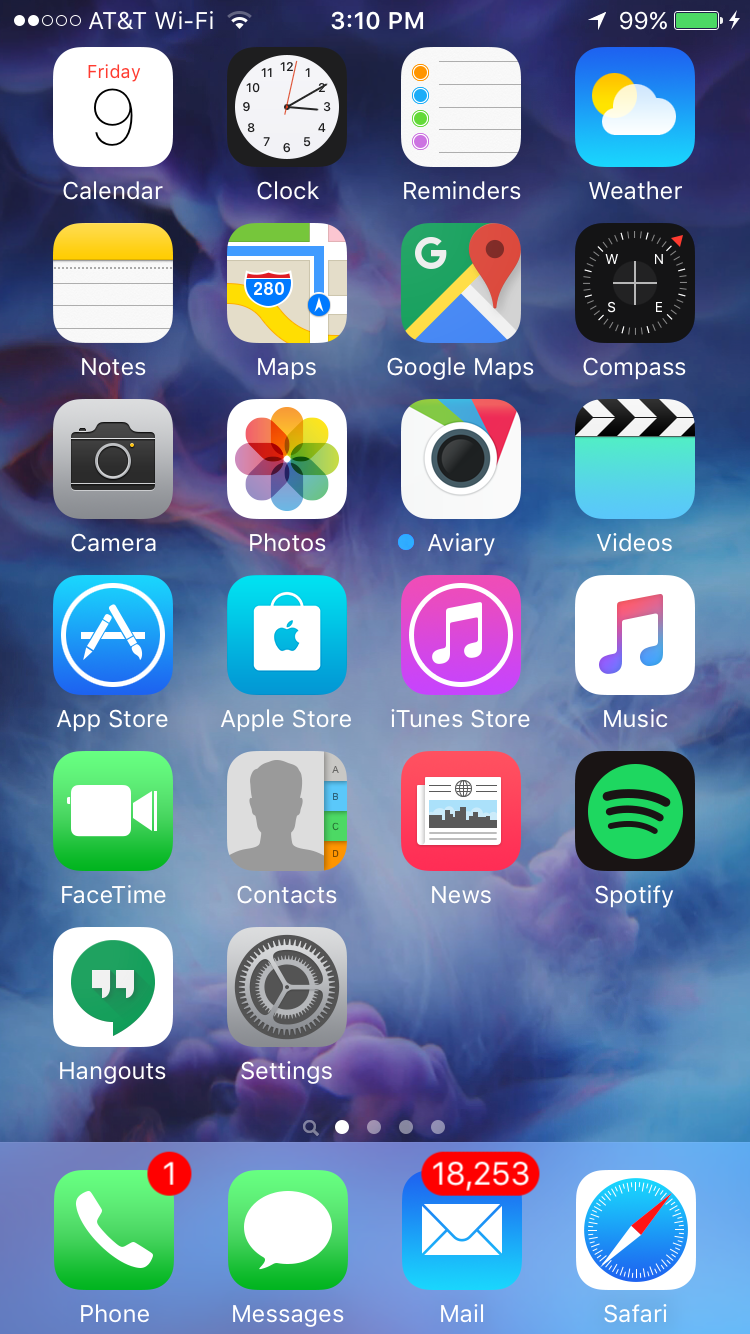Open Spotify
The width and height of the screenshot is (750, 1334).
pyautogui.click(x=635, y=811)
